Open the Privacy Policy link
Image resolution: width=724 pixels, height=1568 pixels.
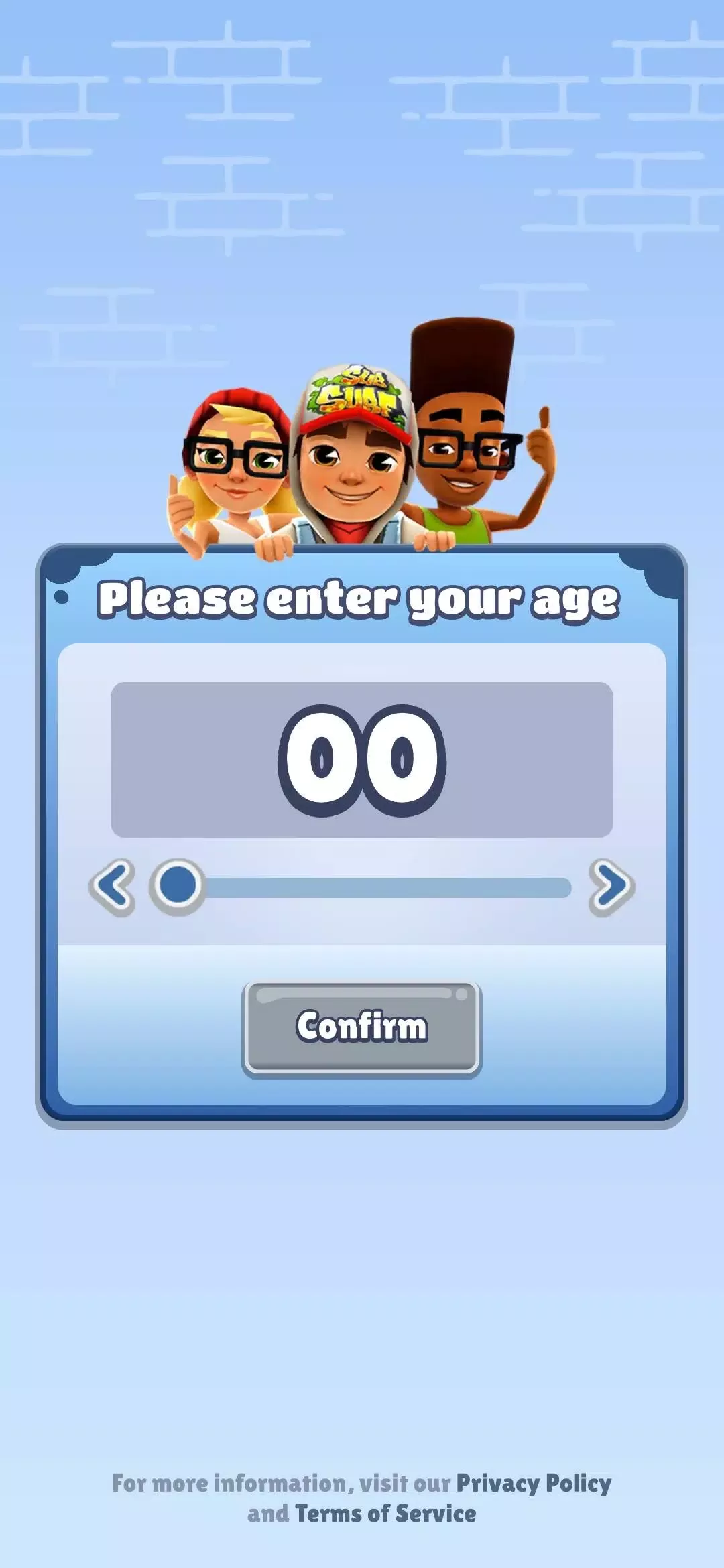point(534,1483)
